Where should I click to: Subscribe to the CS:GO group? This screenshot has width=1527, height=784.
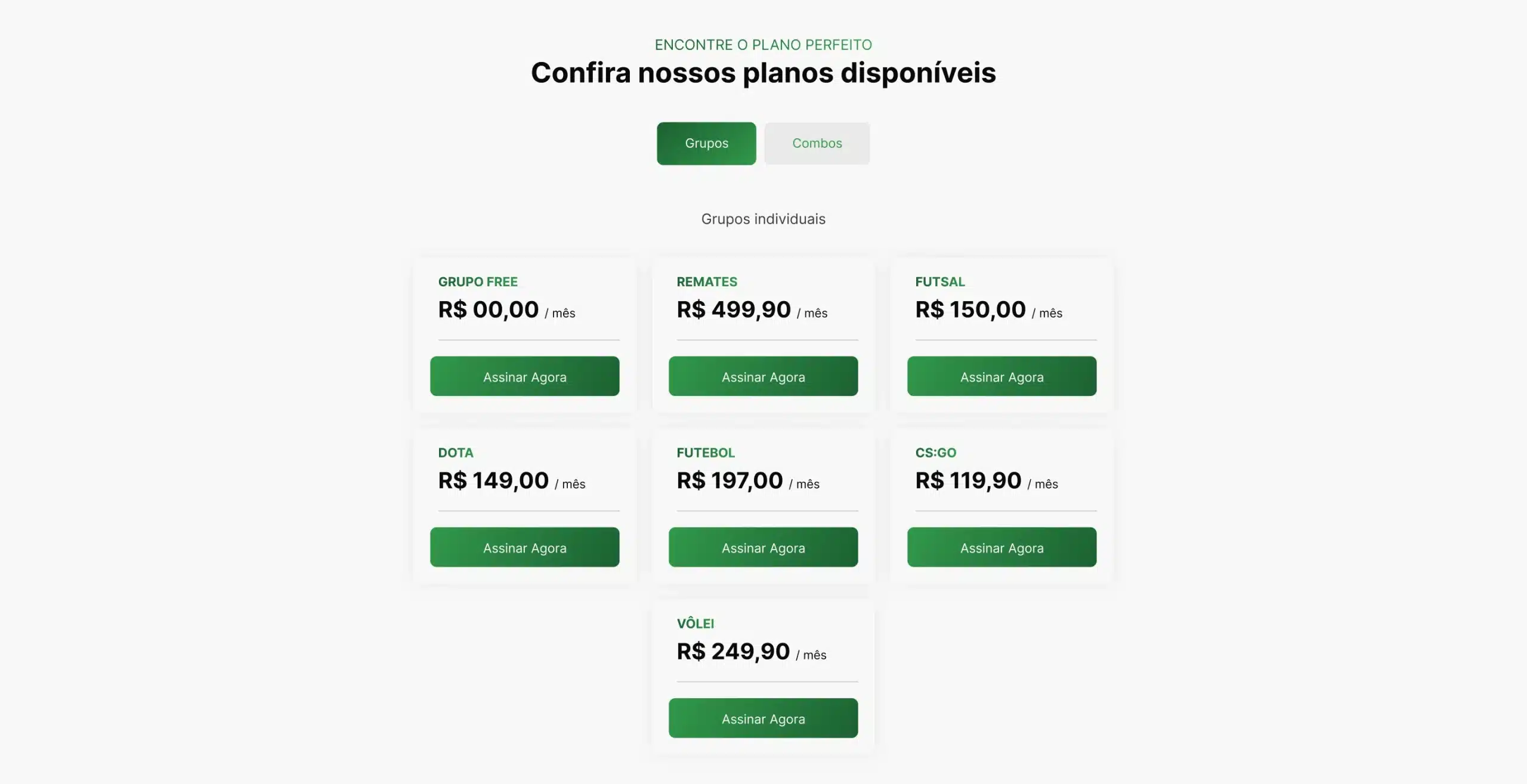click(x=1001, y=547)
